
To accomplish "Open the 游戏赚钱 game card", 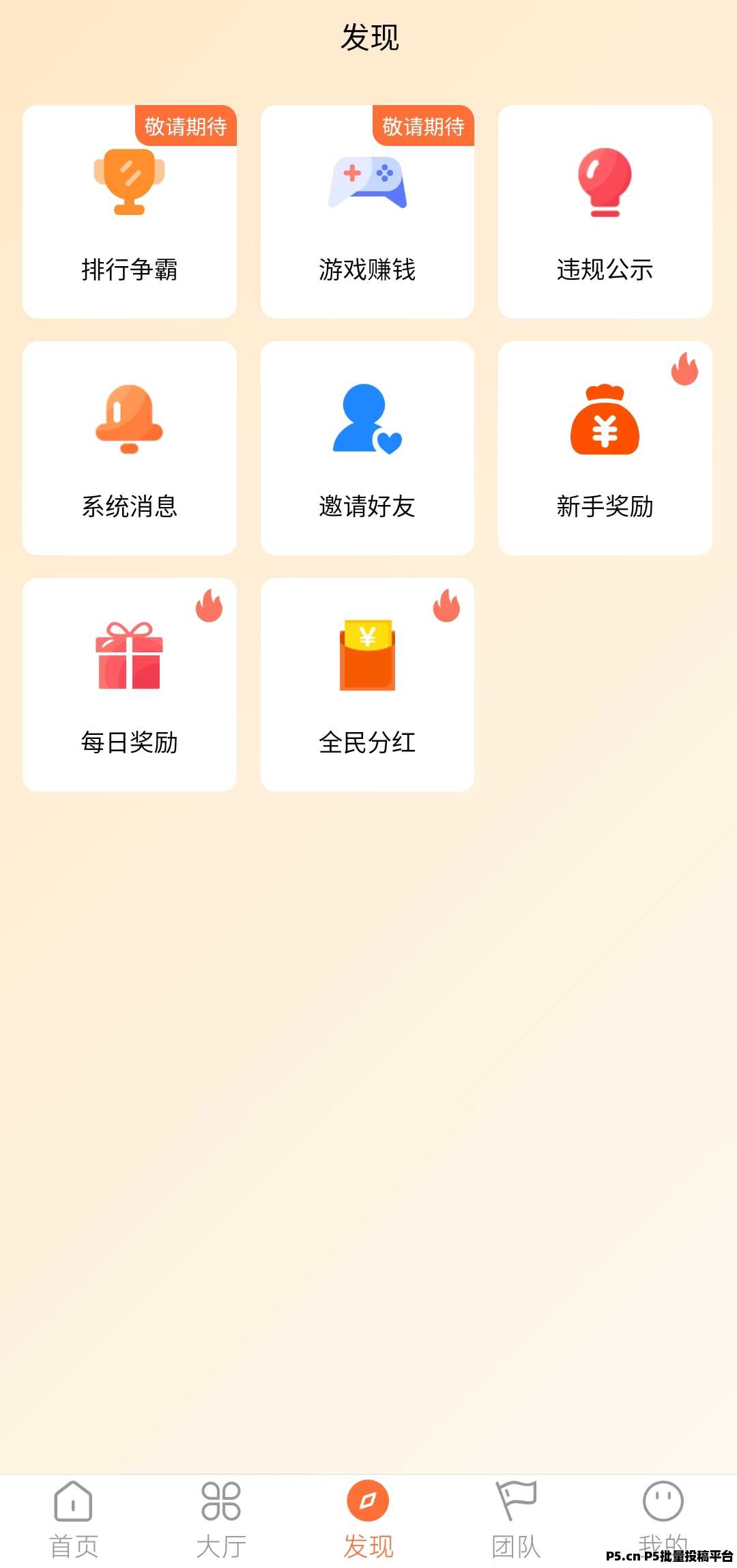I will click(367, 212).
